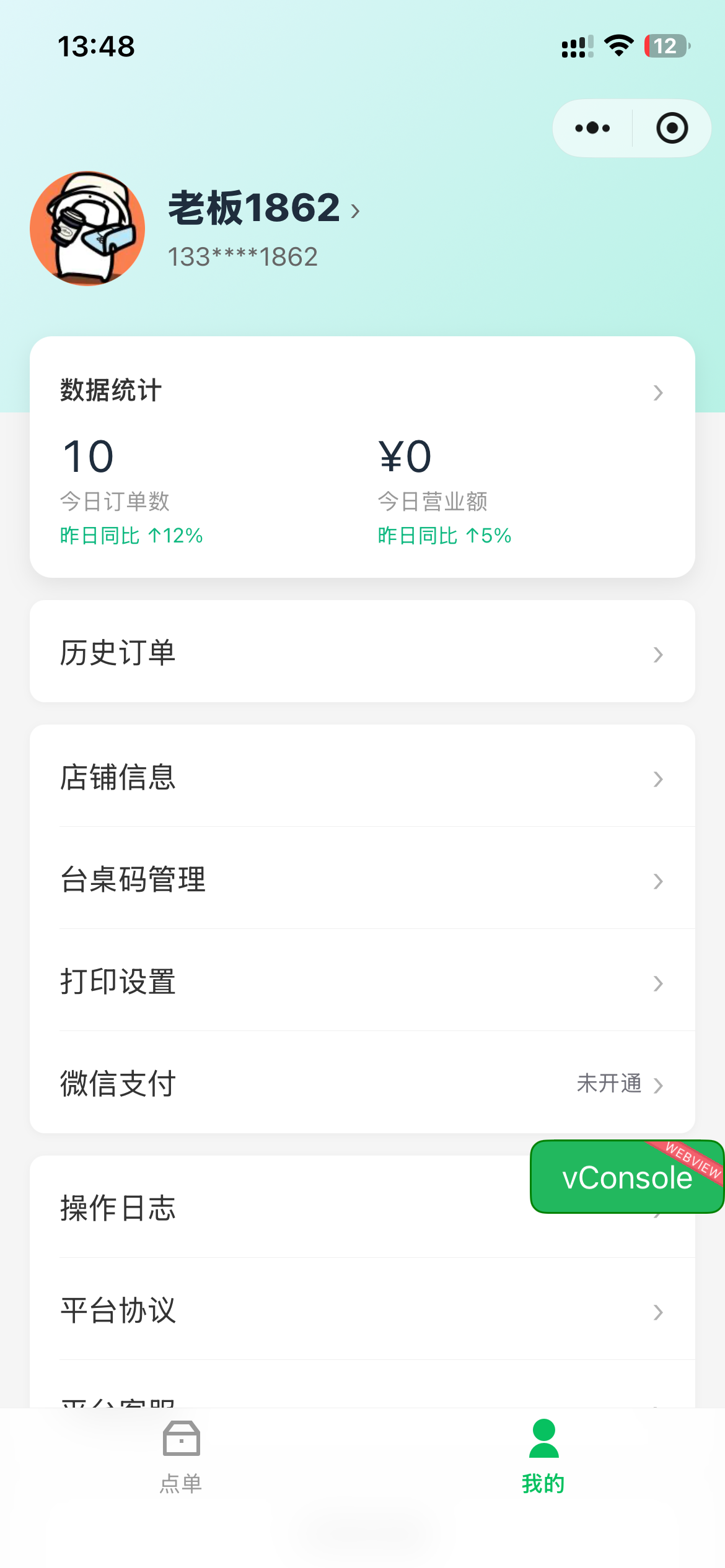Screen dimensions: 725x1568
Task: Open 店铺信息 store information
Action: [x=362, y=779]
